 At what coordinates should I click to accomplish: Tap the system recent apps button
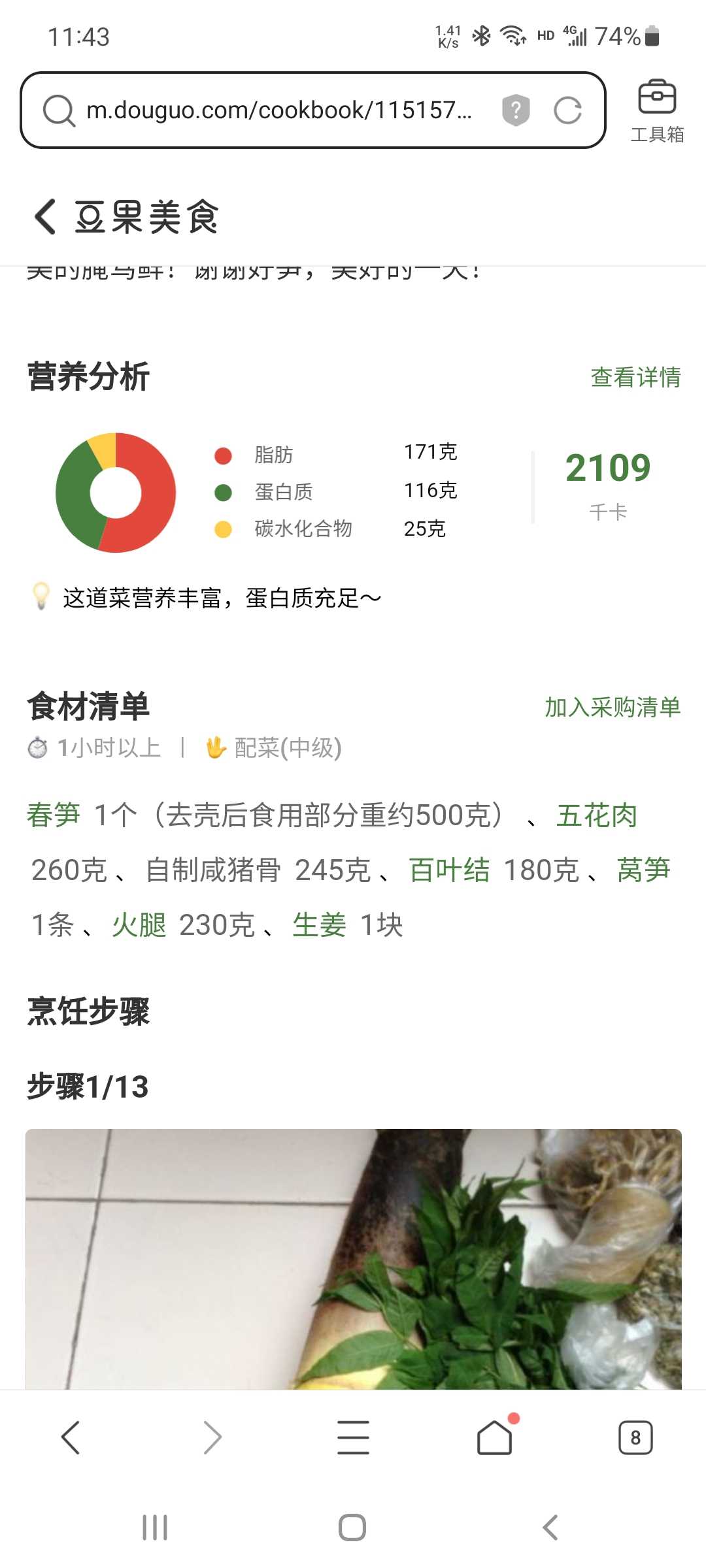155,1527
